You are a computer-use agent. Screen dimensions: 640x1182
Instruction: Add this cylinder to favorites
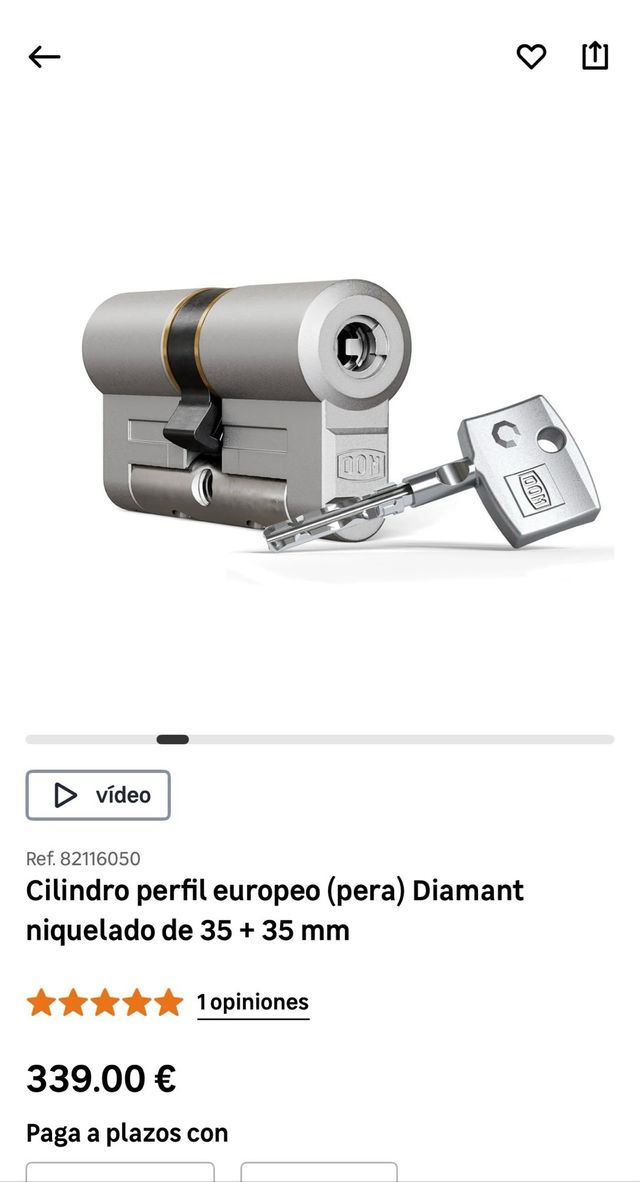pyautogui.click(x=531, y=57)
